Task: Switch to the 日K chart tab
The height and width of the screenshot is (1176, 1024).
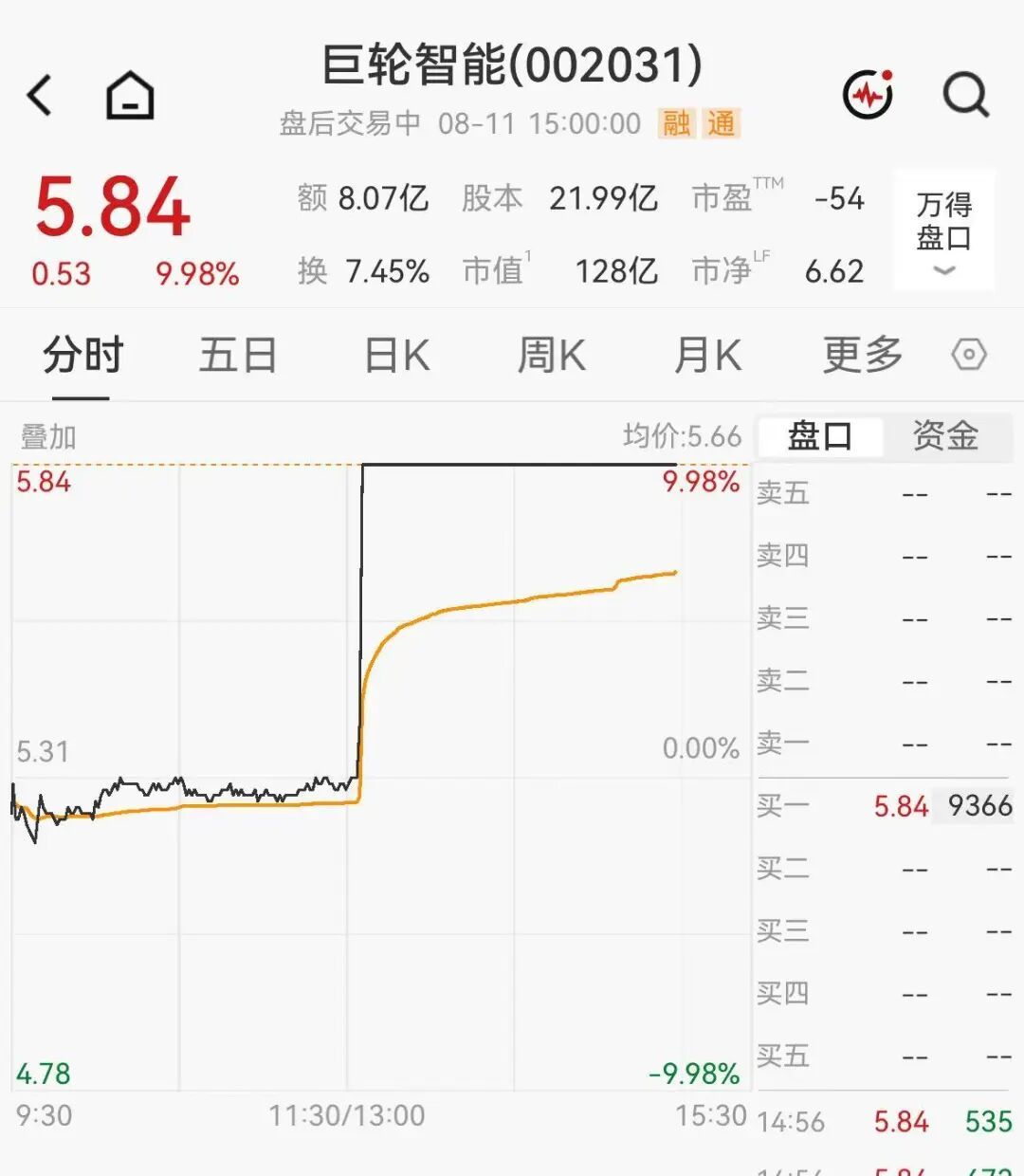Action: 397,356
